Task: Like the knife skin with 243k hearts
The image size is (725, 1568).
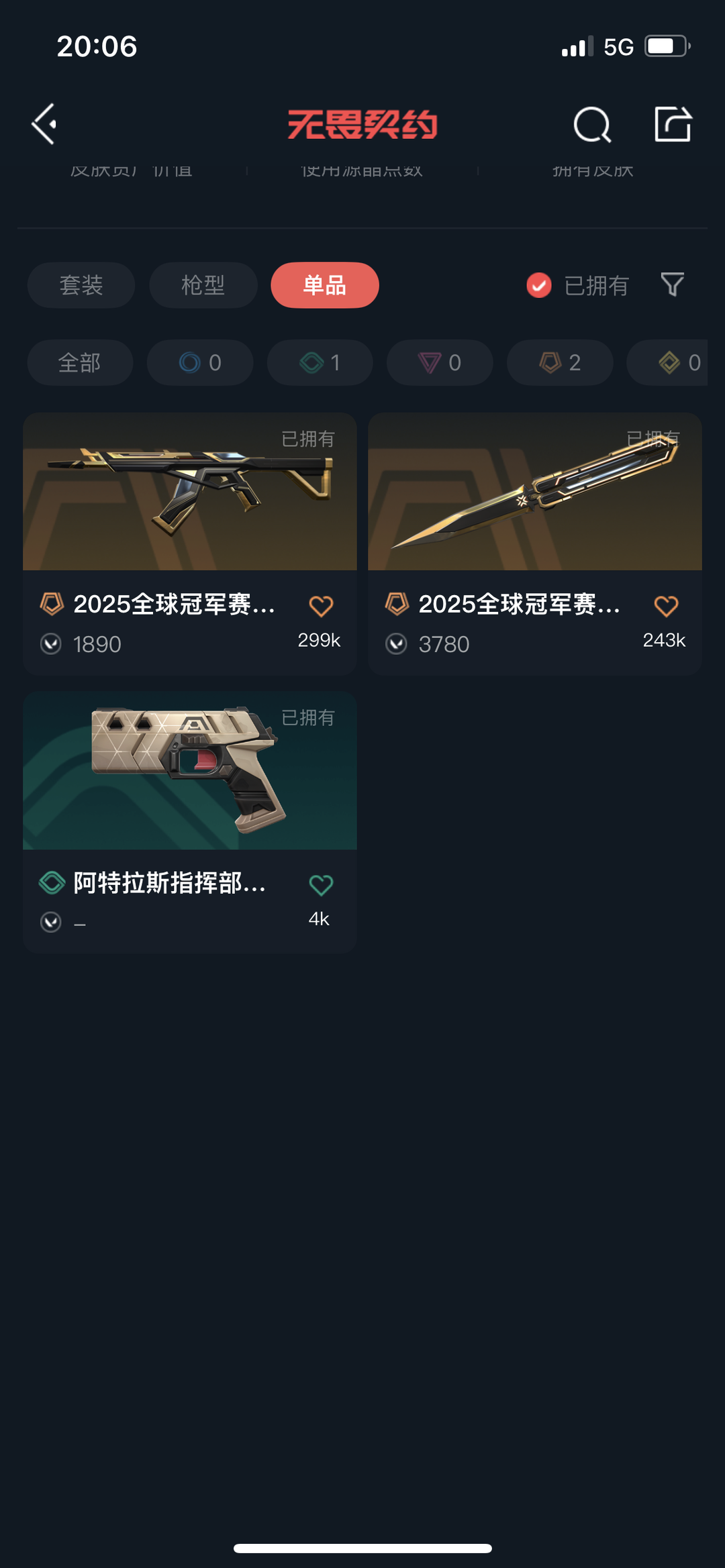Action: (666, 607)
